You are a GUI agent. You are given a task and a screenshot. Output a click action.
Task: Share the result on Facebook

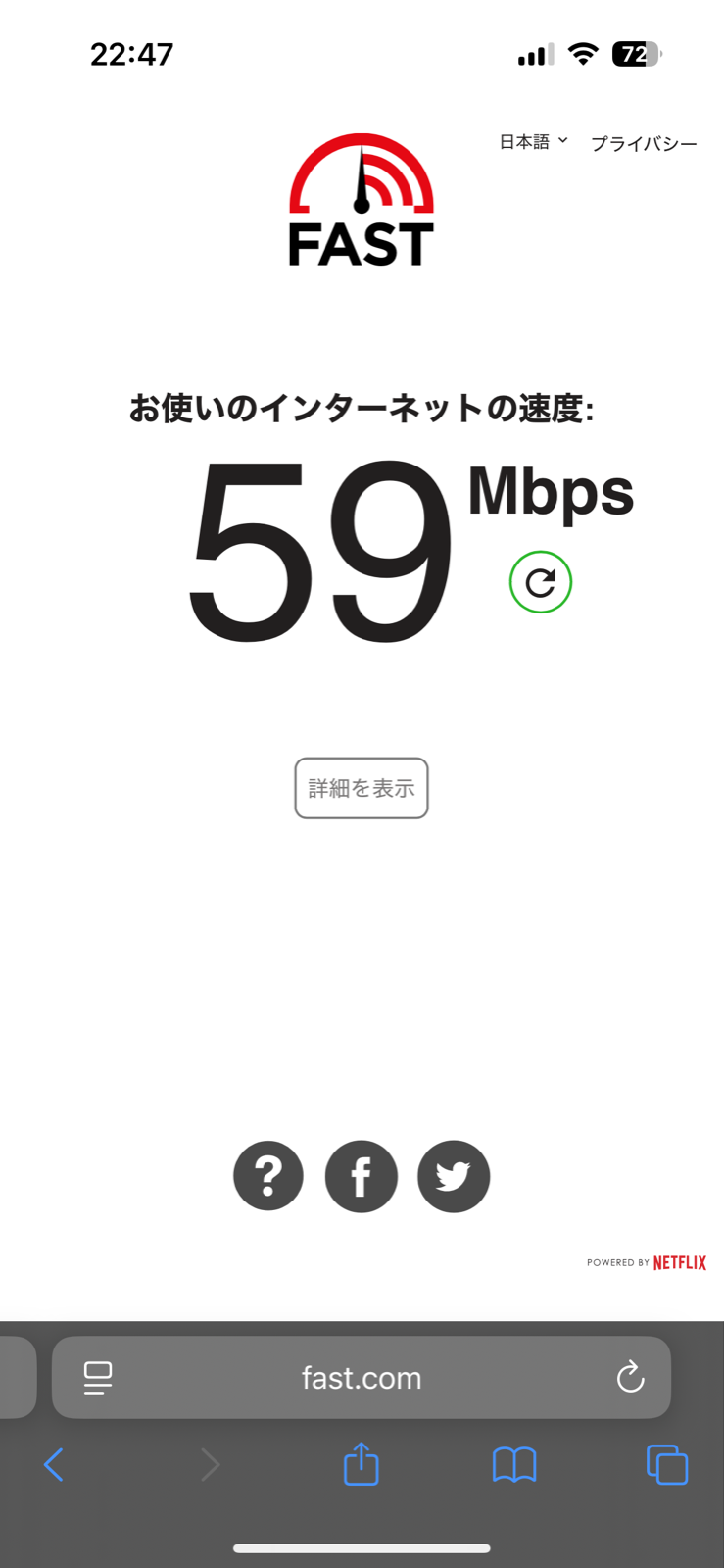(362, 1176)
